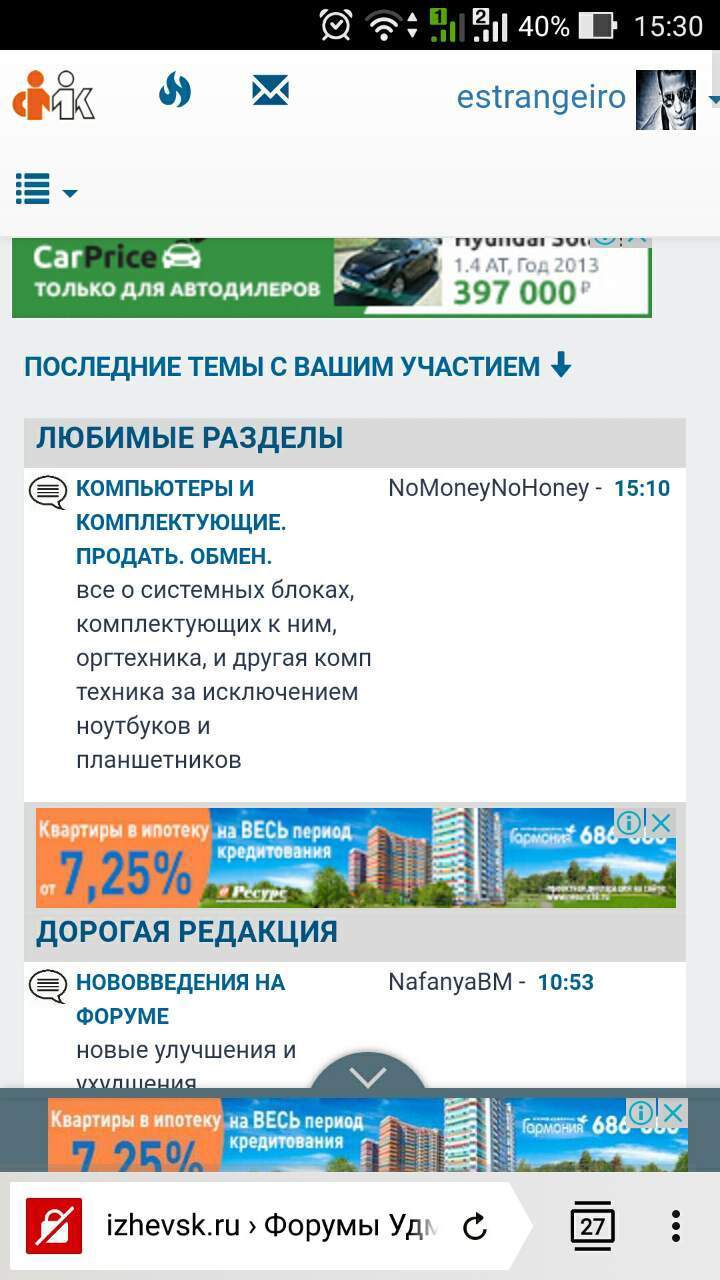Close the bottom sticky mortgage ad
Image resolution: width=720 pixels, height=1280 pixels.
pos(673,1113)
